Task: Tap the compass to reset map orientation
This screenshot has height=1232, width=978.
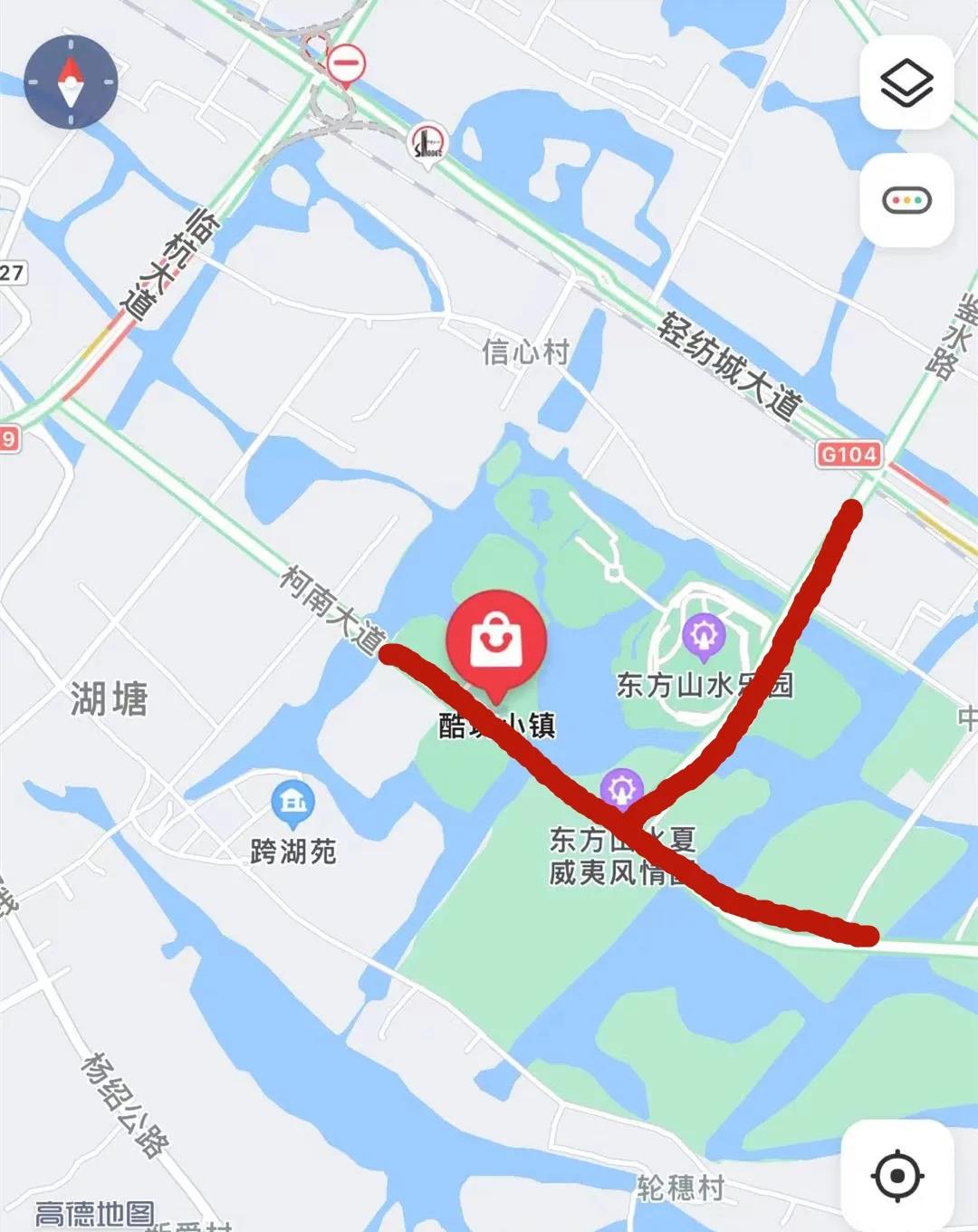Action: pos(71,82)
